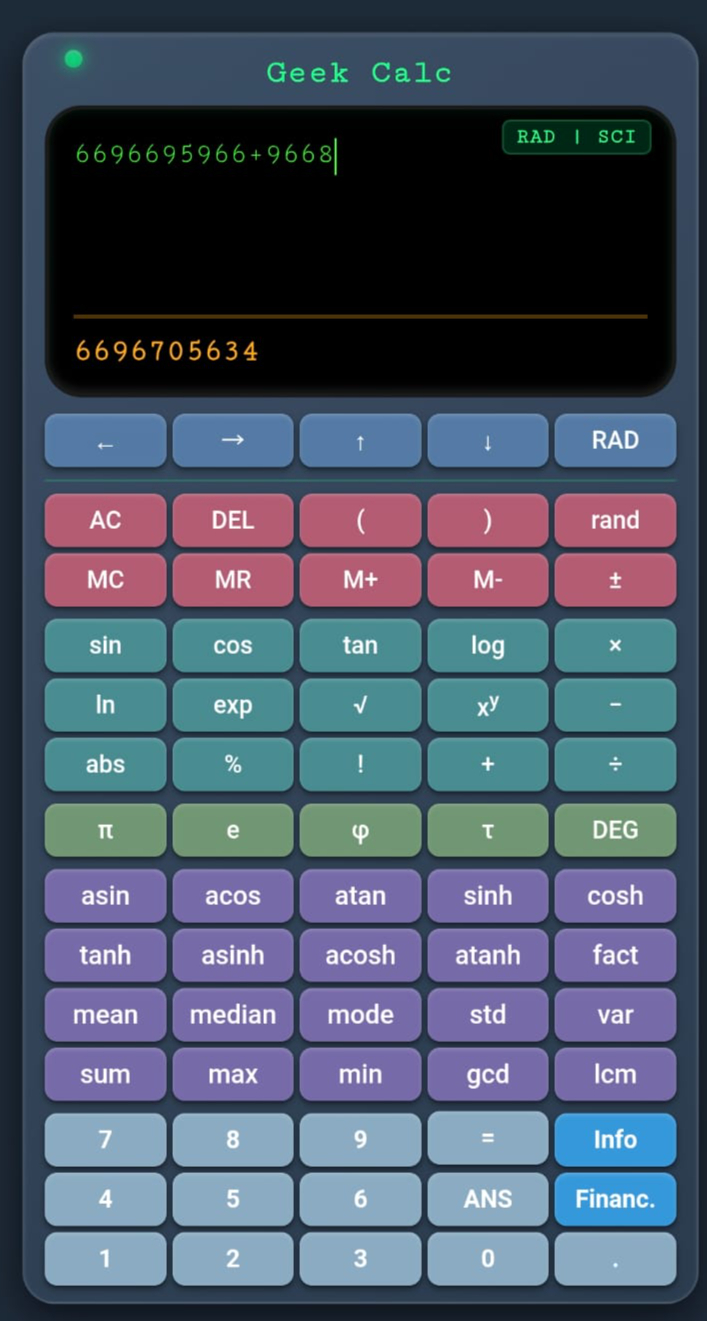Clear everything with the AC key
This screenshot has width=707, height=1321.
click(x=105, y=520)
